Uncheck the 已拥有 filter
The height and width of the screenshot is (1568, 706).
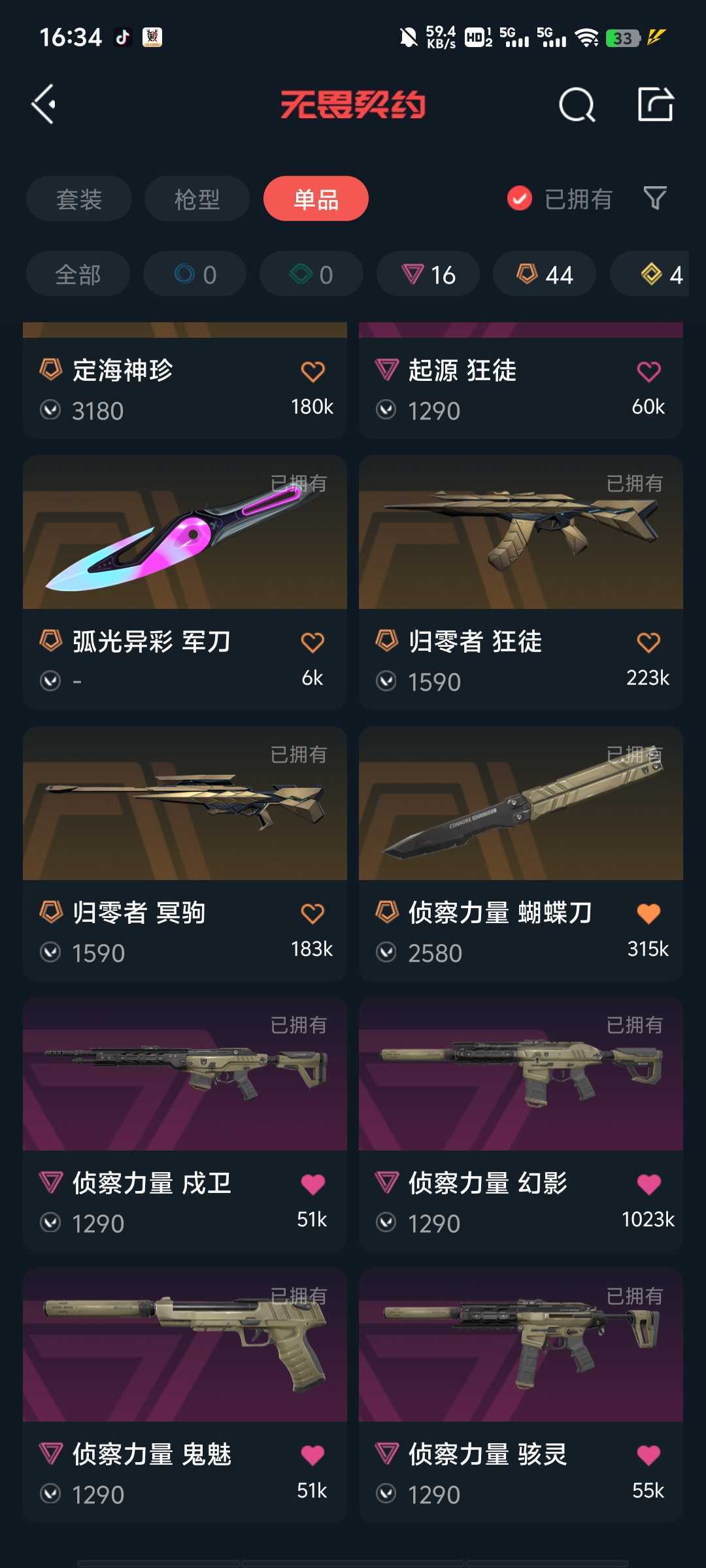[x=560, y=199]
